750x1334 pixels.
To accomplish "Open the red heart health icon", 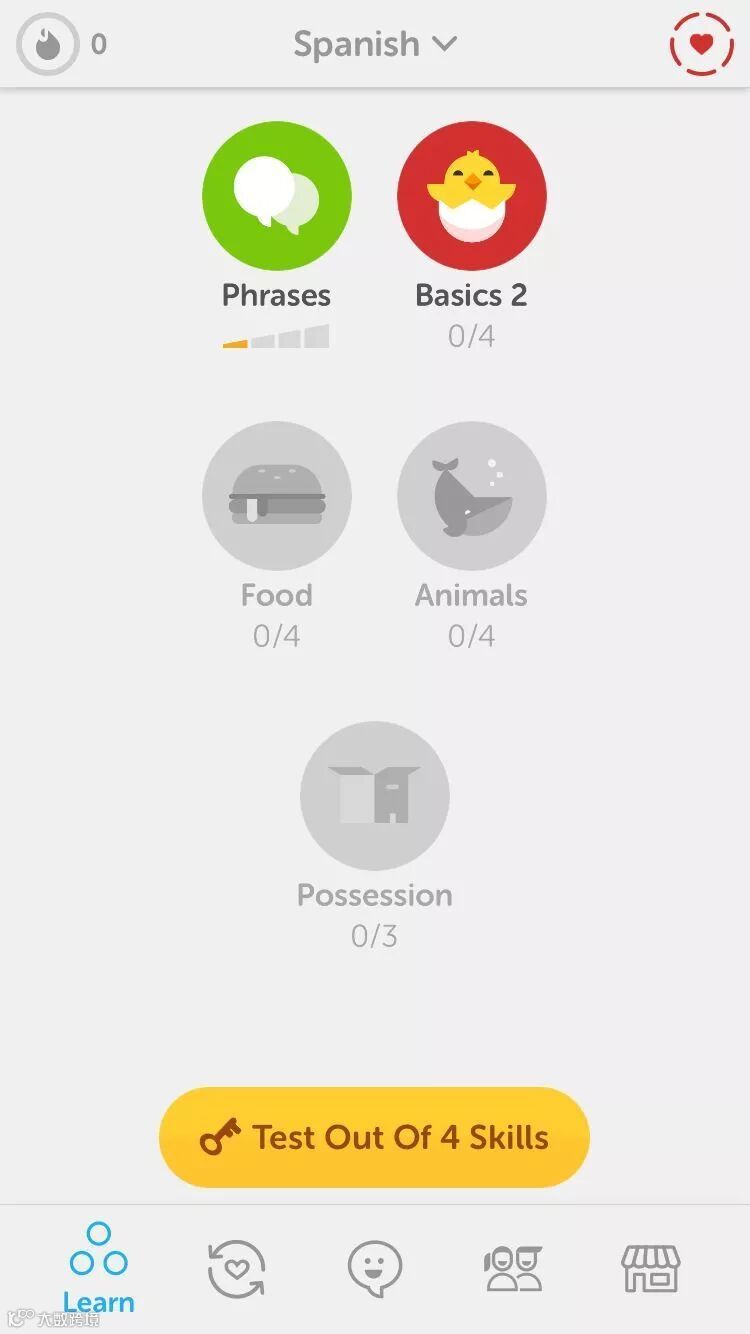I will tap(701, 44).
